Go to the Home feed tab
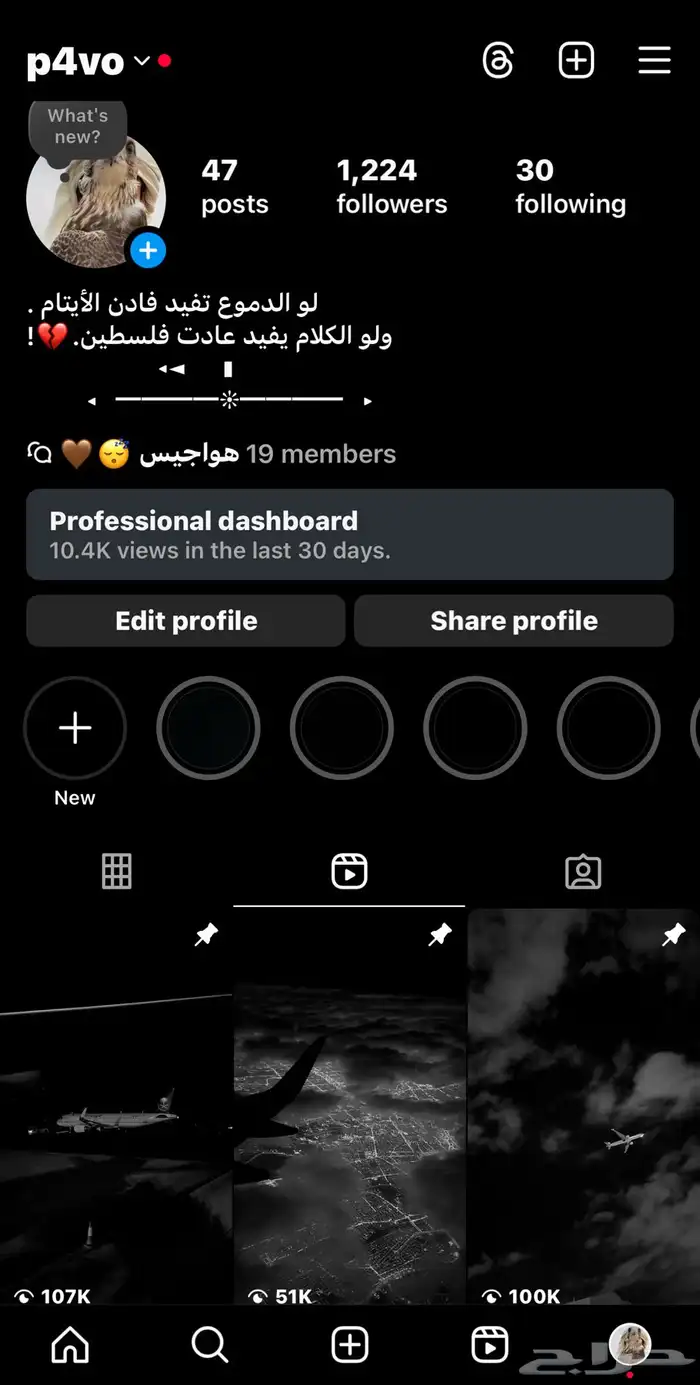 [70, 1345]
